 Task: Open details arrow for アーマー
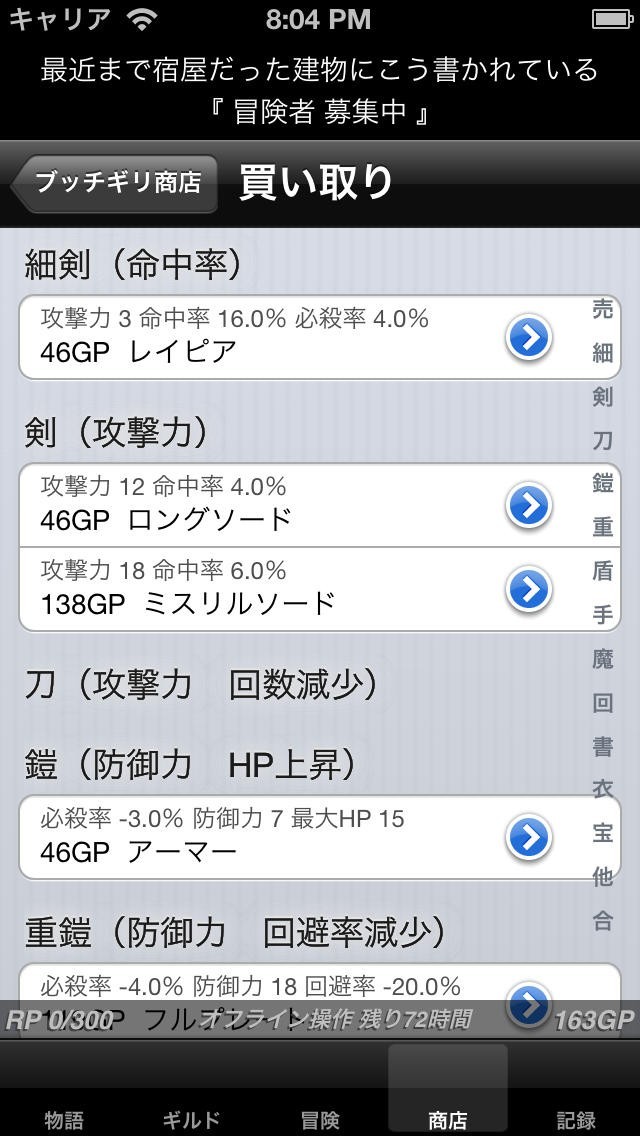coord(529,837)
